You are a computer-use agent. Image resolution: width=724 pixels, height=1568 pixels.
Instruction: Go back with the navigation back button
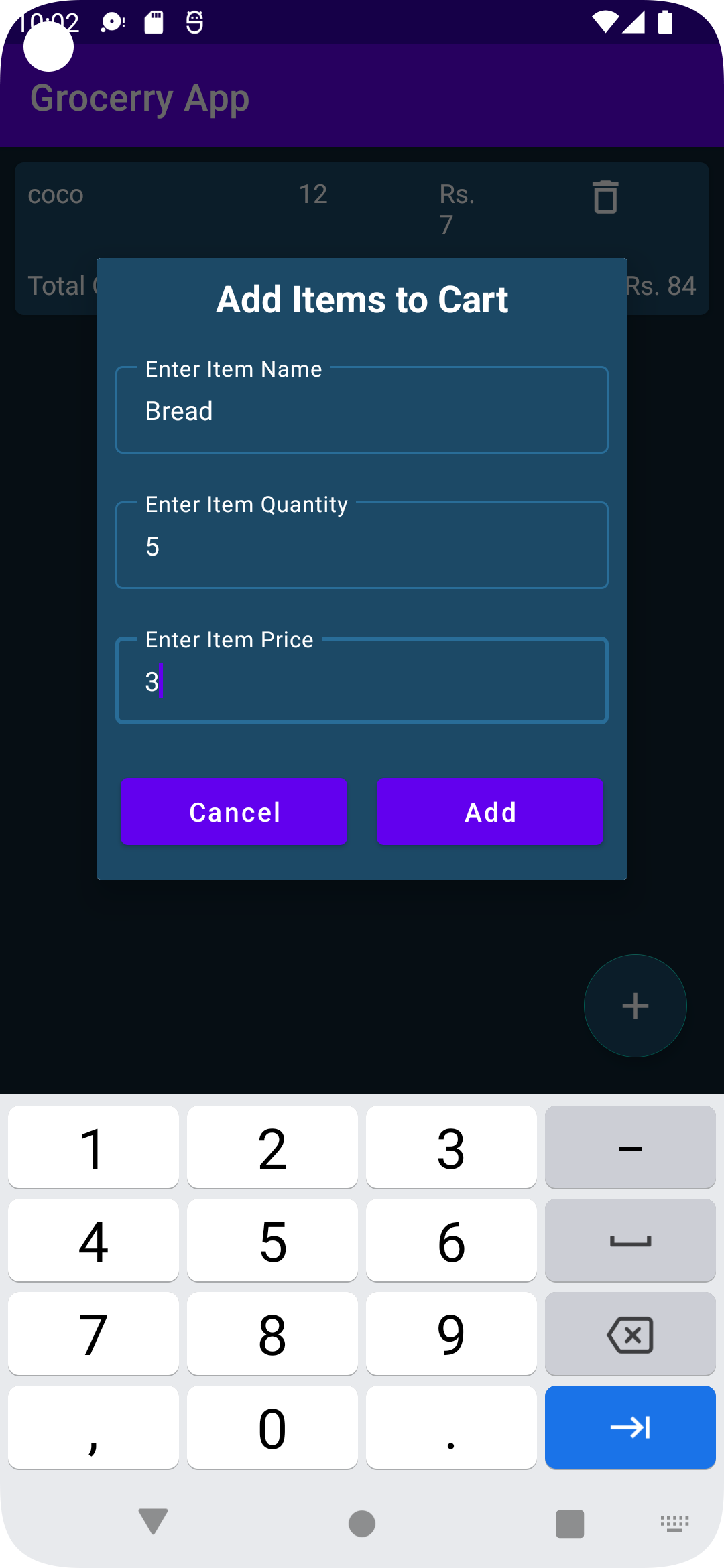[153, 1522]
